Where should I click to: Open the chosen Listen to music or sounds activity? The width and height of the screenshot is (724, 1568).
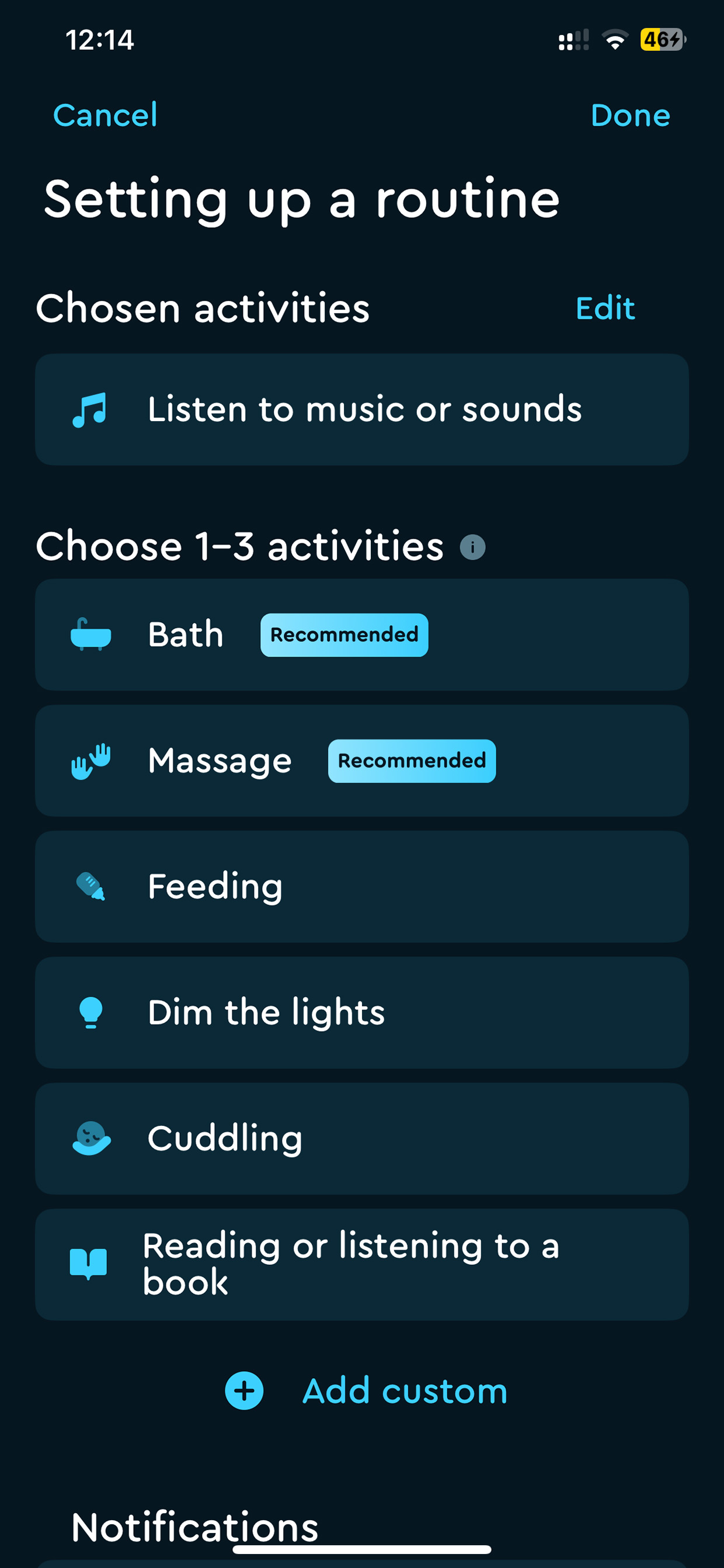pos(361,409)
